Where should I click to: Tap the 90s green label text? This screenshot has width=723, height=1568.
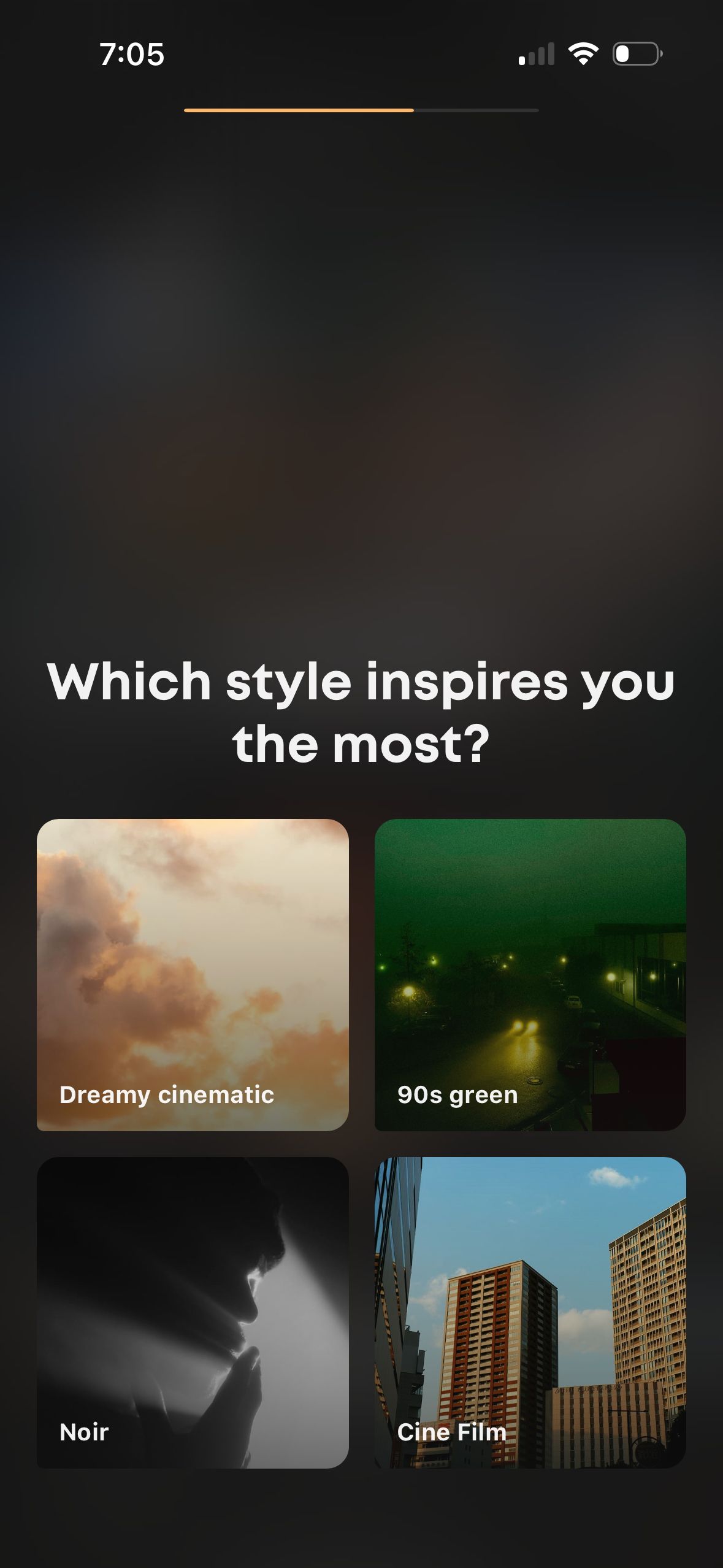pos(456,1094)
